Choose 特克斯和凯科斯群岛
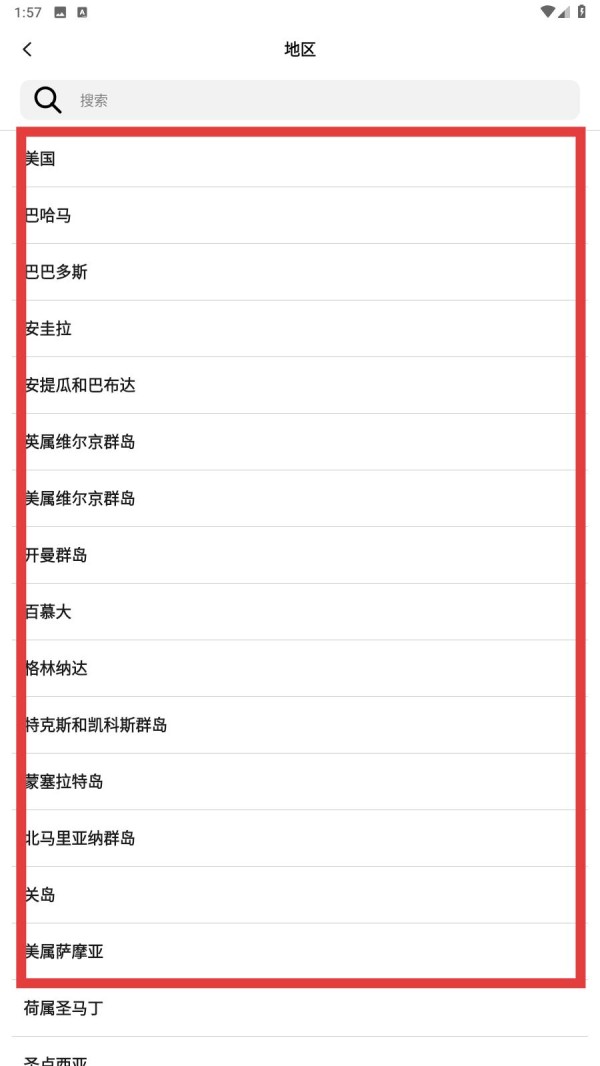Screen dimensions: 600x1066 pos(300,725)
